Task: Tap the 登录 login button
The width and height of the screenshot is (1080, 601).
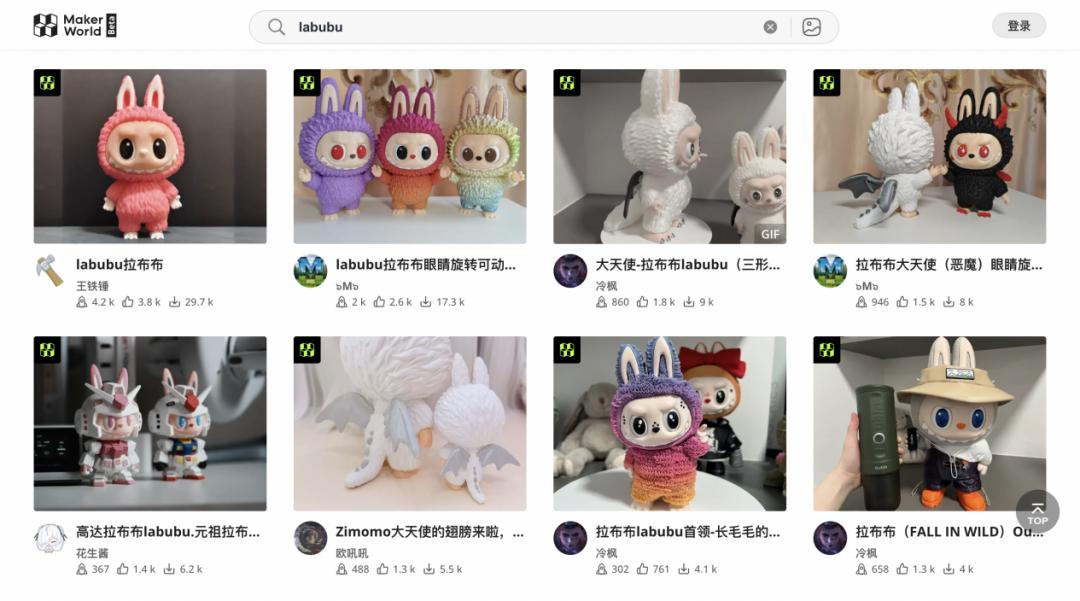Action: (1019, 25)
